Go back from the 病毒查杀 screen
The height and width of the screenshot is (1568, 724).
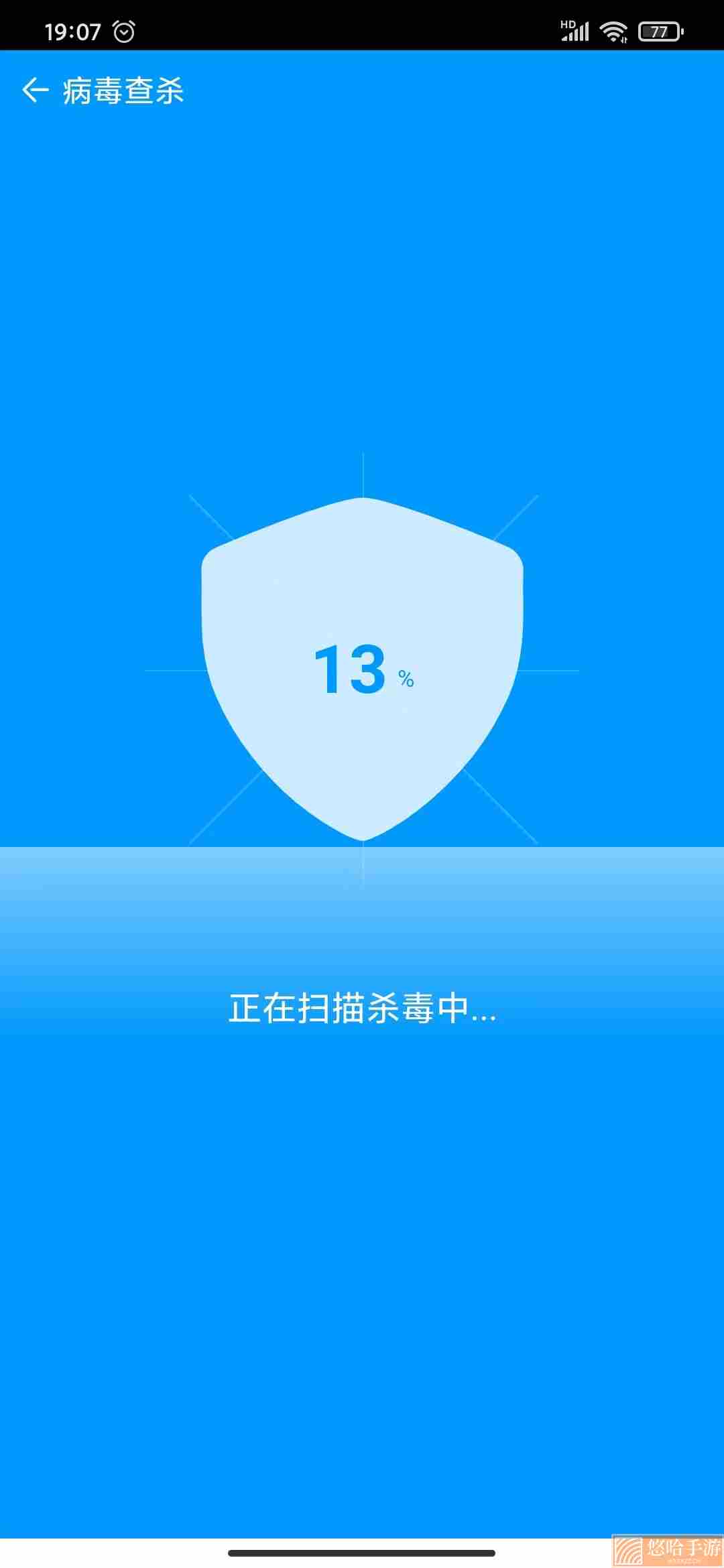click(35, 90)
